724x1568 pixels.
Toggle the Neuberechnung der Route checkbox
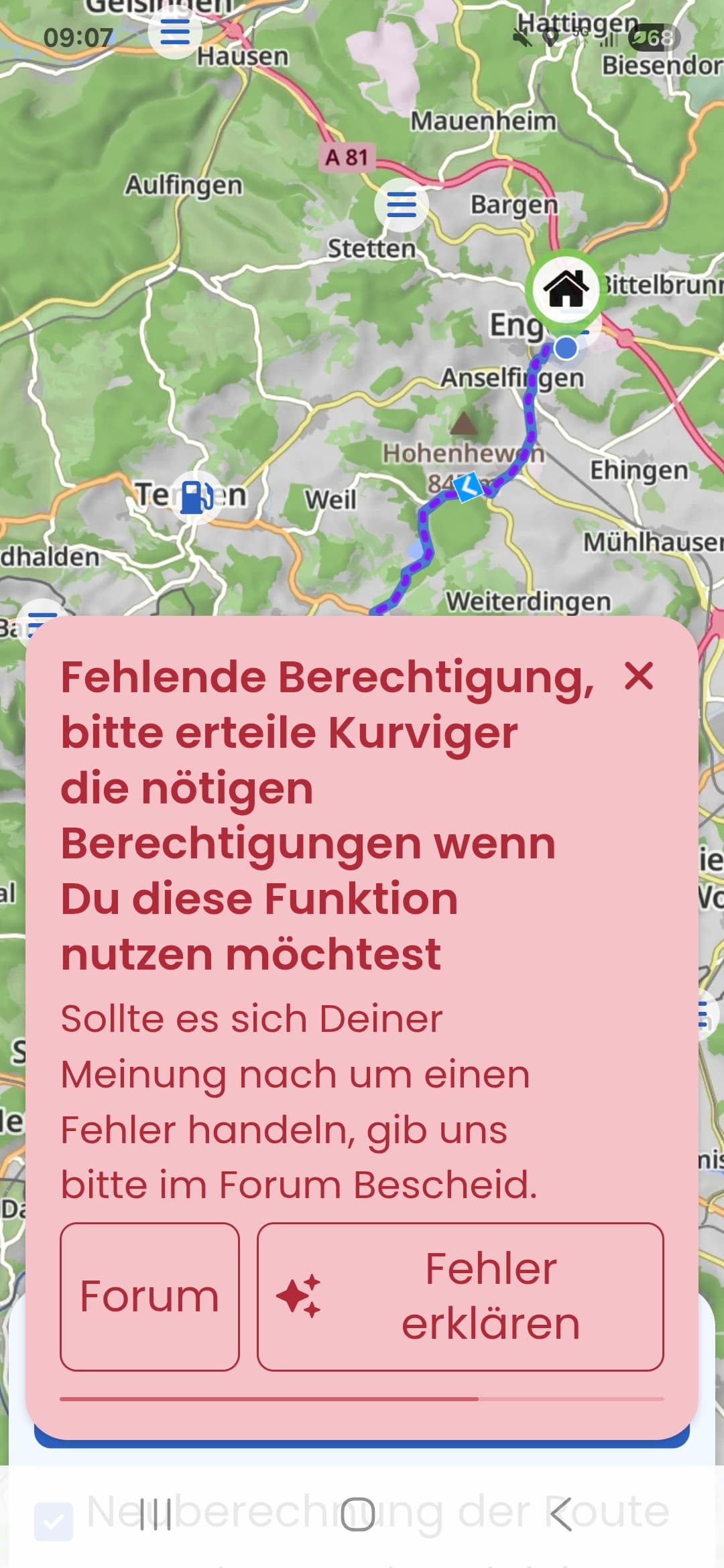tap(54, 1521)
